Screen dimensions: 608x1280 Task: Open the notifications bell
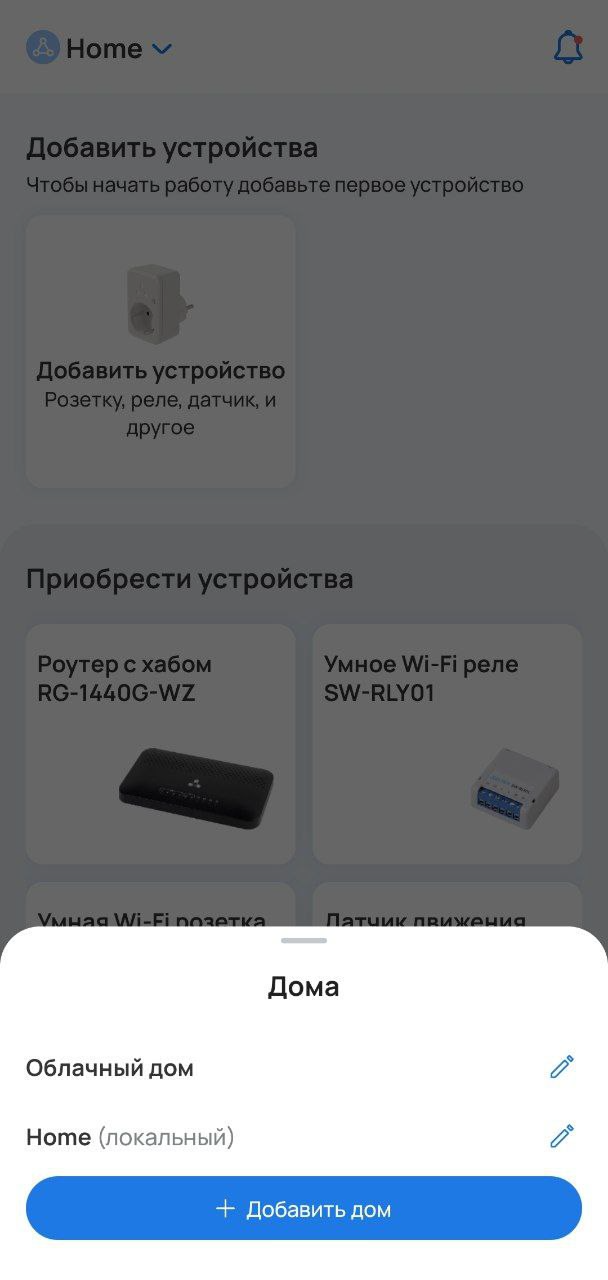tap(568, 48)
